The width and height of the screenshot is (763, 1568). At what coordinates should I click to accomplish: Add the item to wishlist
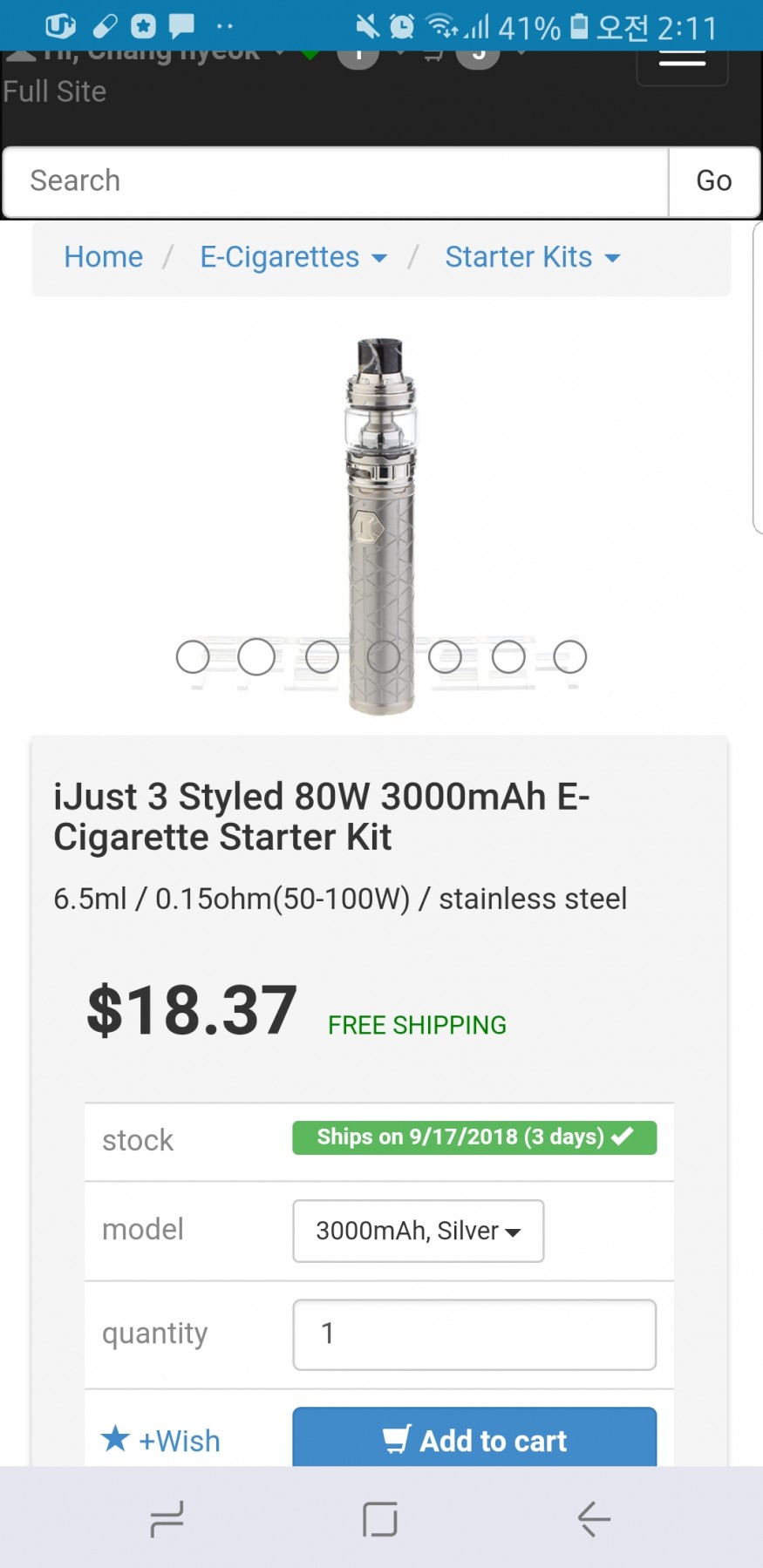click(x=161, y=1440)
